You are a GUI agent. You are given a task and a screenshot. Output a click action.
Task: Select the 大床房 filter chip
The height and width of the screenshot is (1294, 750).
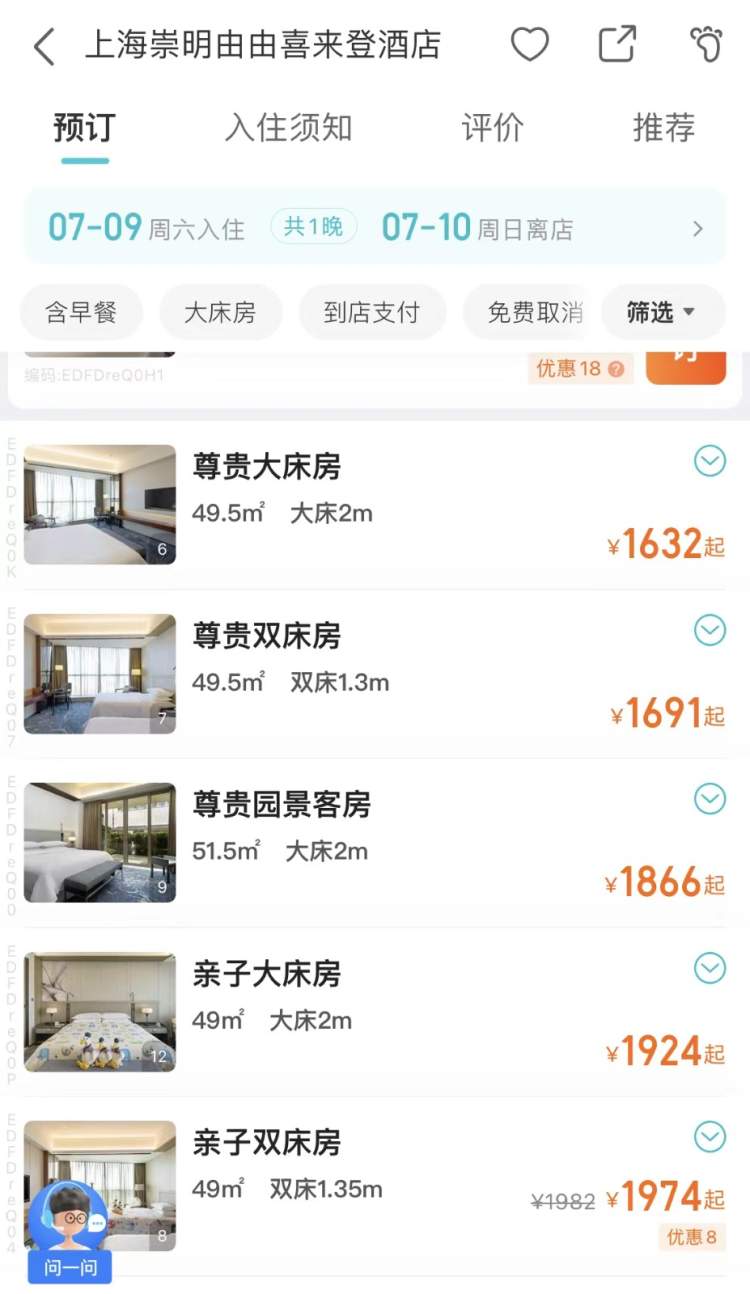pos(220,313)
